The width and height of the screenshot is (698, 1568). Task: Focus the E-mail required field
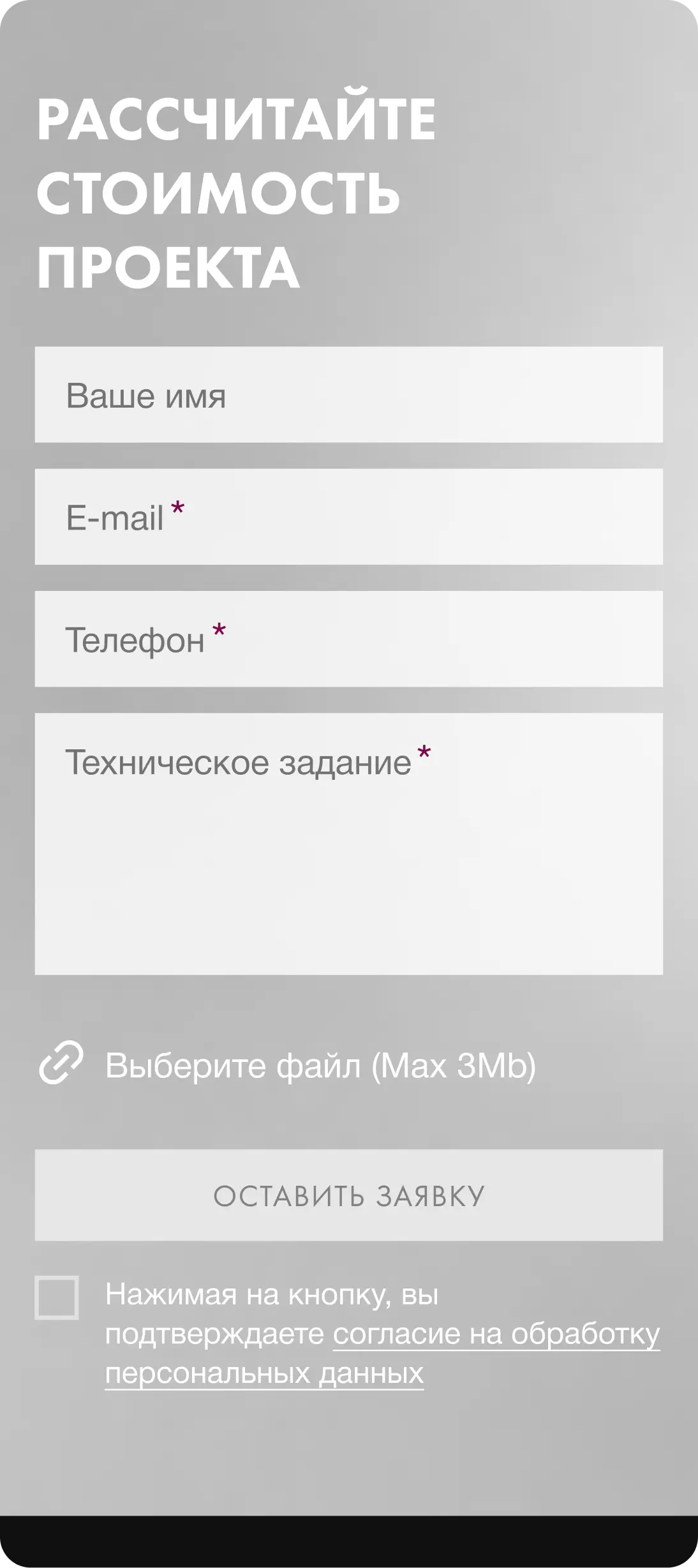coord(349,517)
